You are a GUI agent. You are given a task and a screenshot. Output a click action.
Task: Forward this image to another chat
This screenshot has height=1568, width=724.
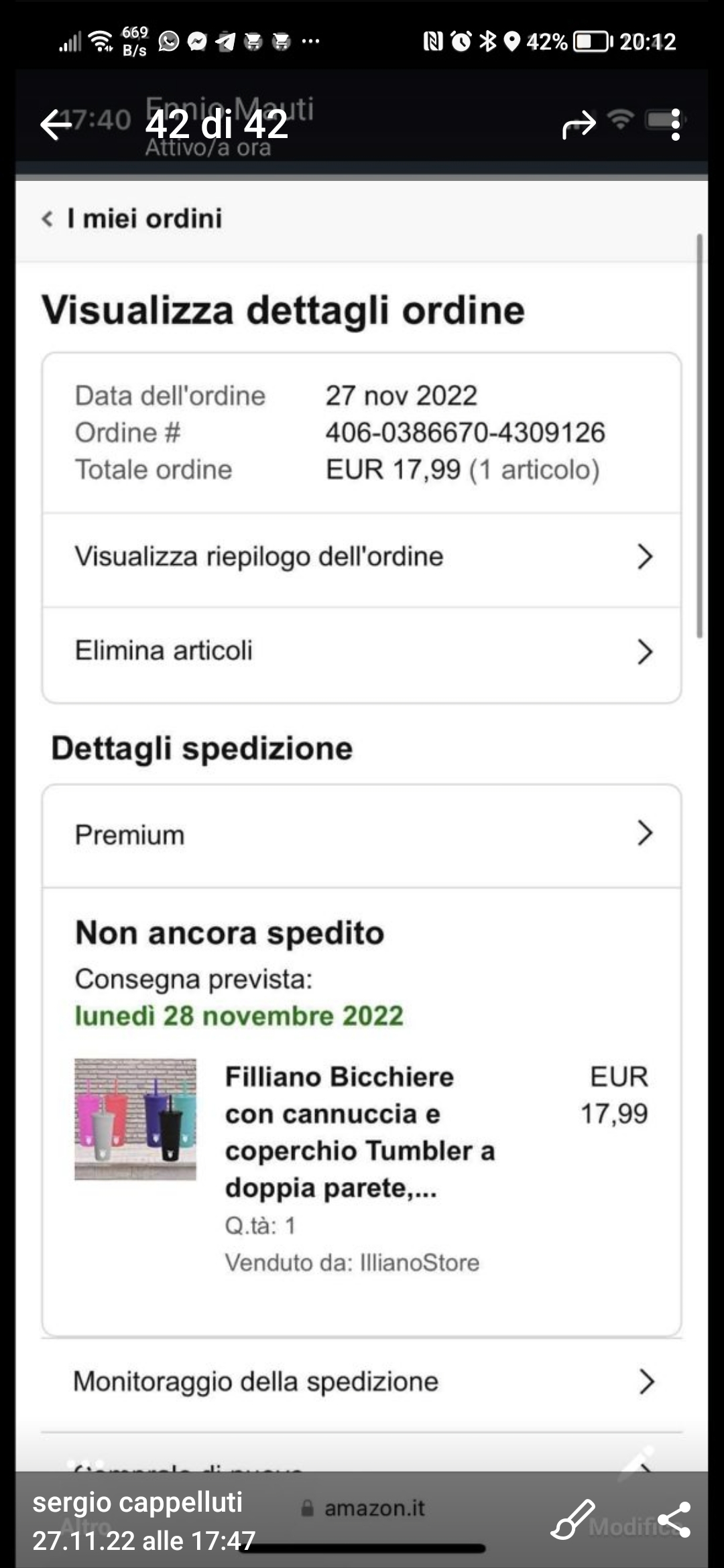tap(579, 125)
